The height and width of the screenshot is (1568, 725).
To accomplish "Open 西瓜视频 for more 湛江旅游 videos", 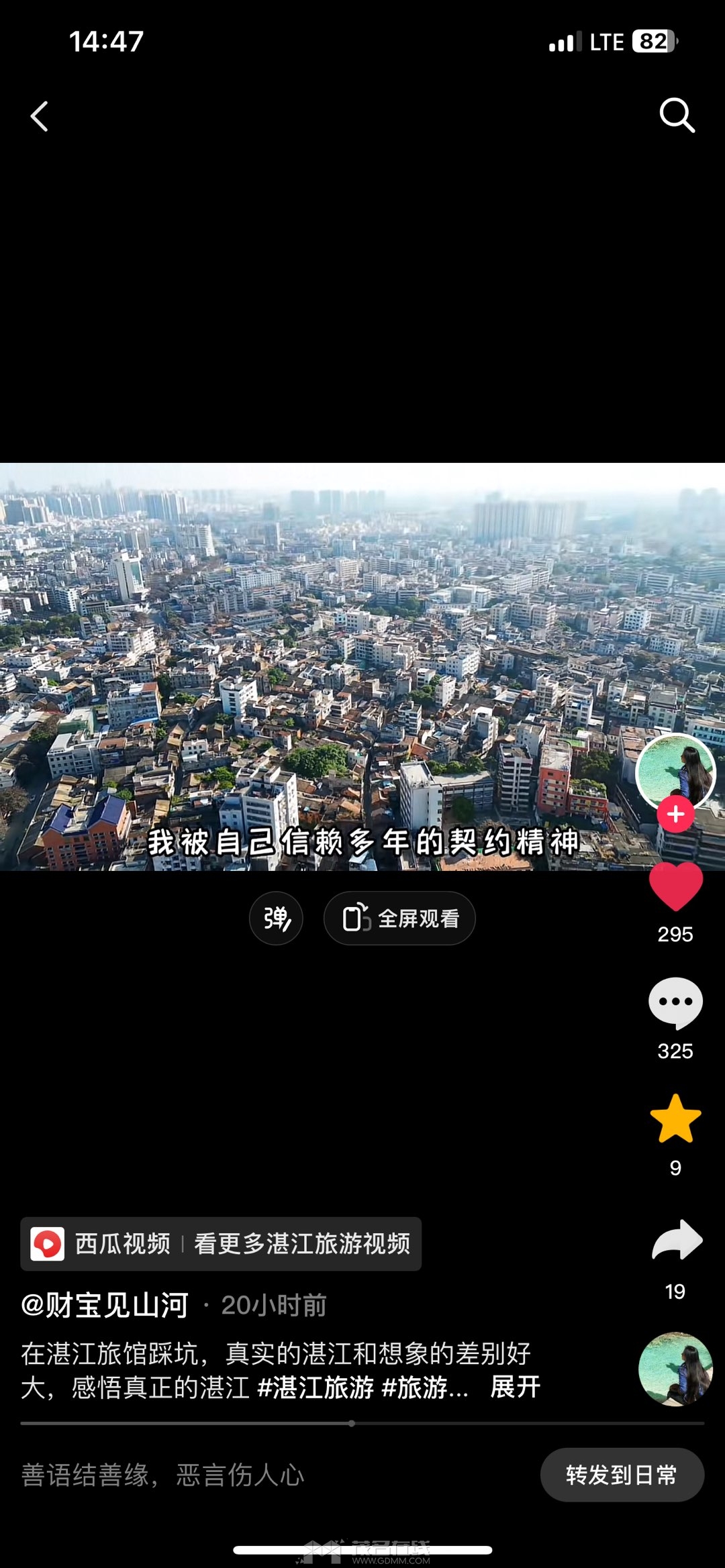I will (x=221, y=1244).
